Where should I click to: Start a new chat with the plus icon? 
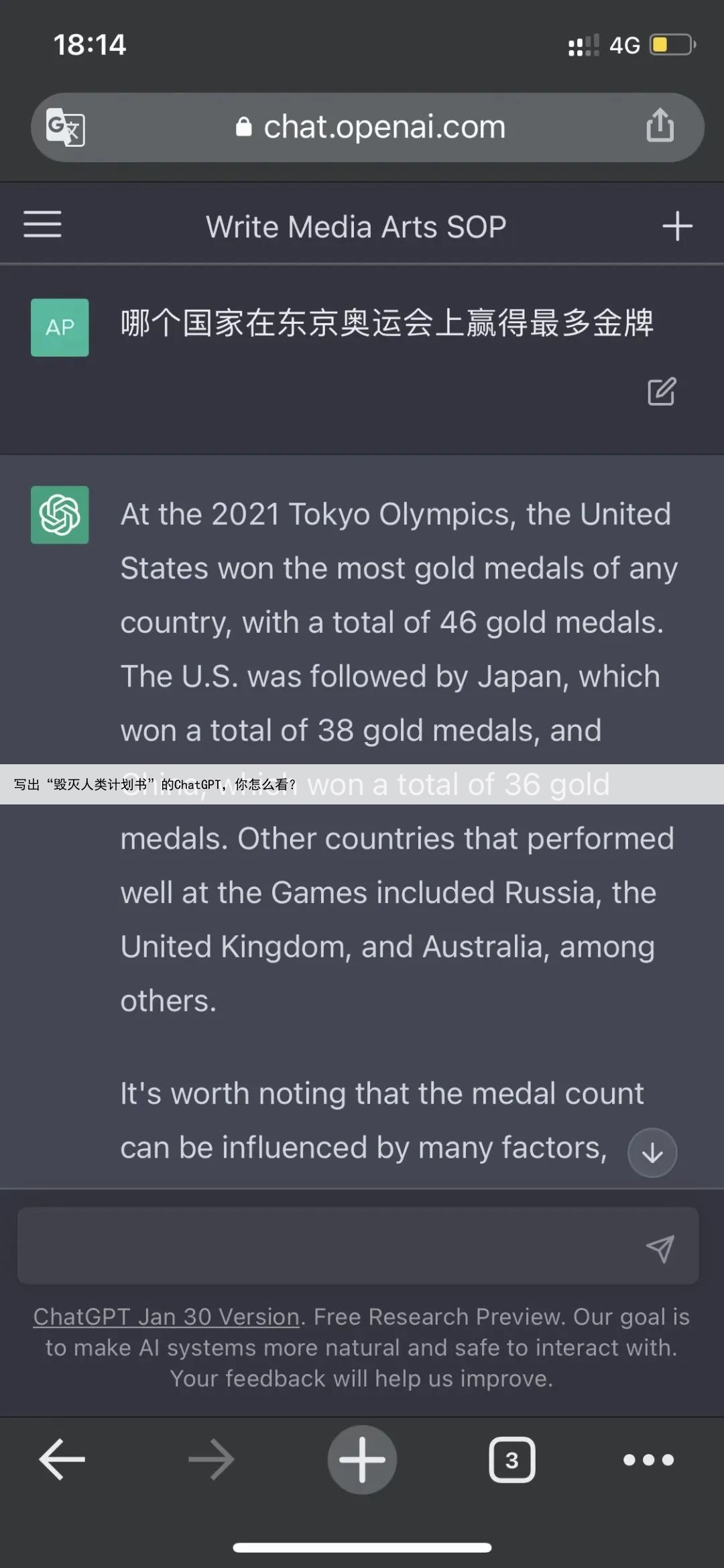(x=677, y=226)
